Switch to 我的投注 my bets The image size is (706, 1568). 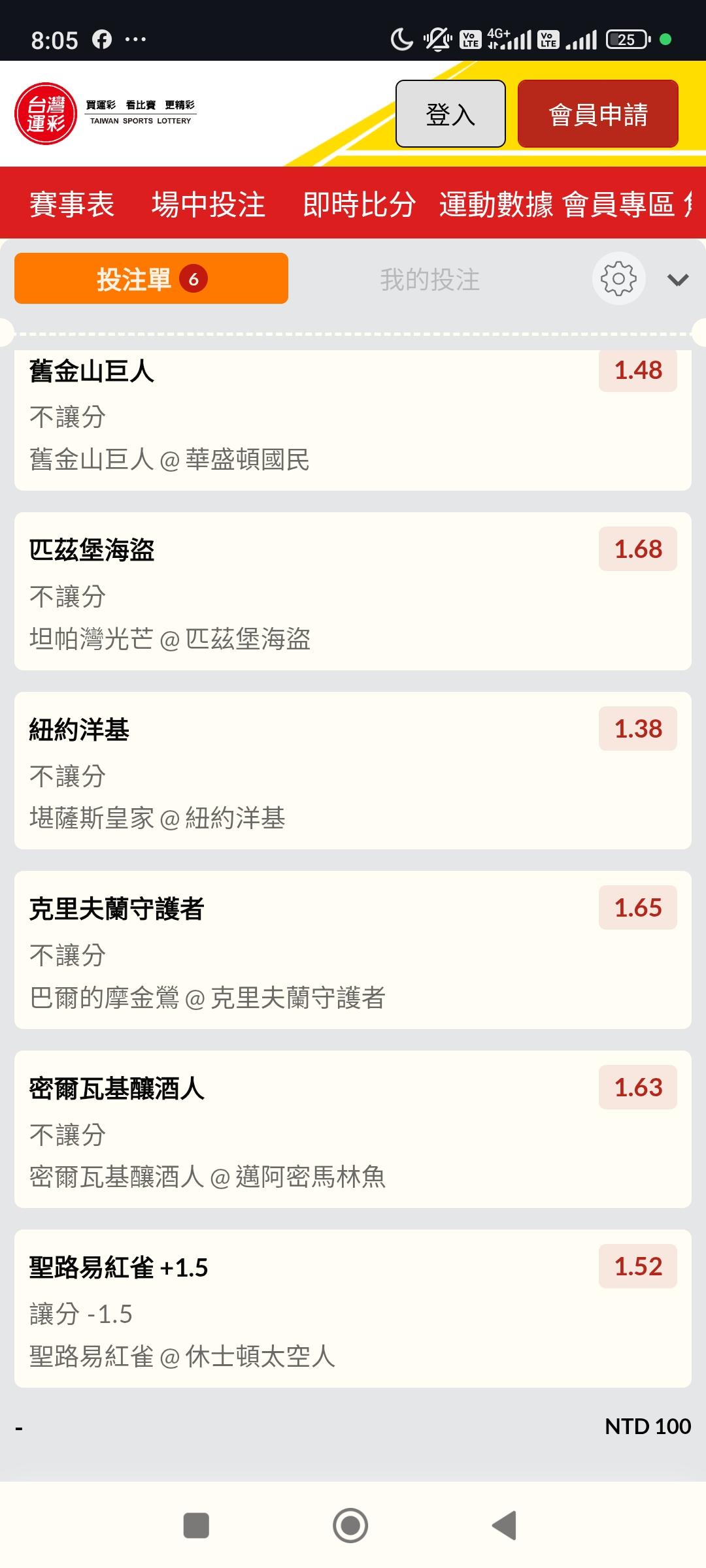coord(429,280)
